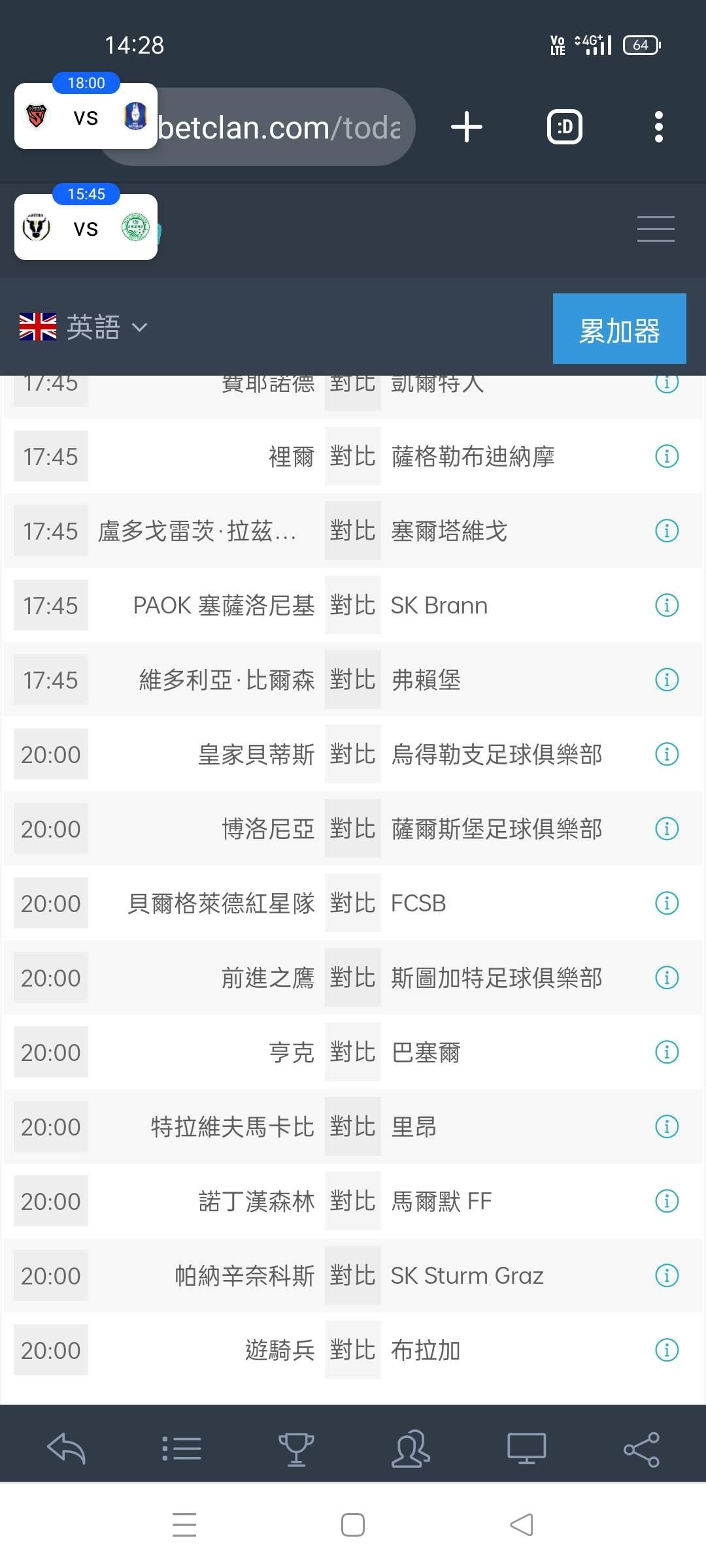
Task: Open the trophy icon in the bottom toolbar
Action: [x=296, y=1448]
